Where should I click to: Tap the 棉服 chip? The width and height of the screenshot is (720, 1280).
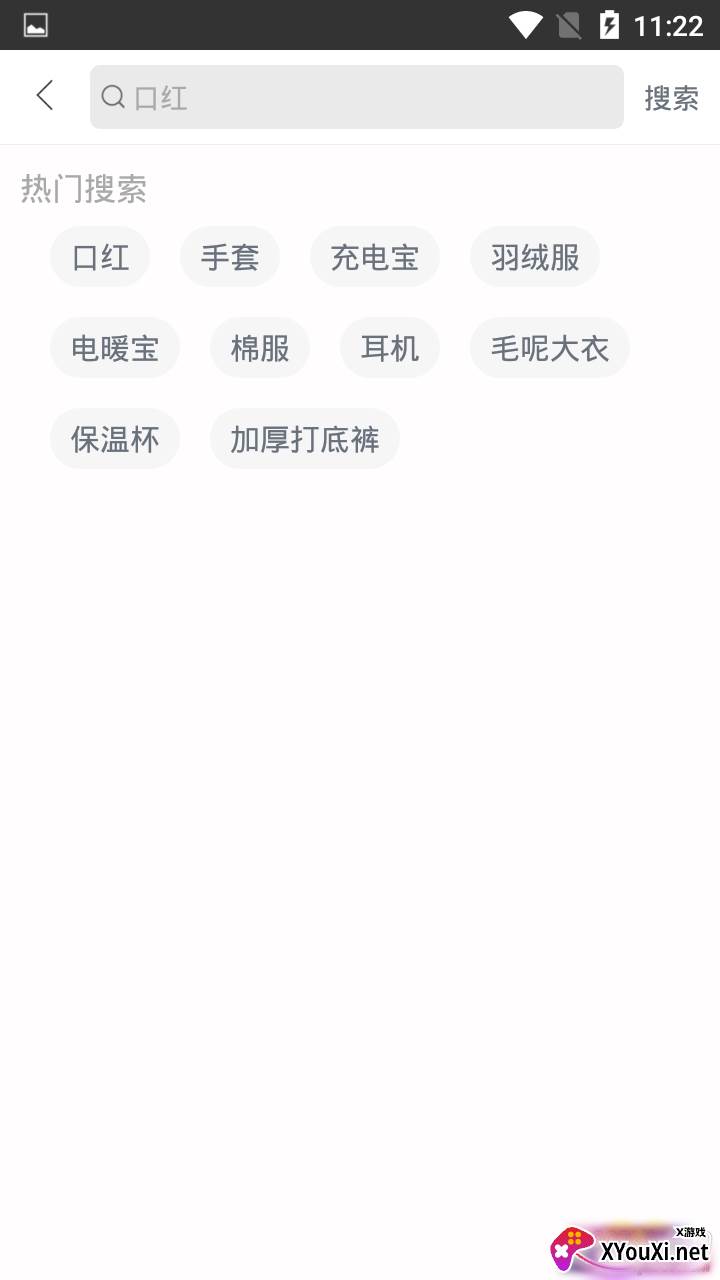[x=260, y=348]
